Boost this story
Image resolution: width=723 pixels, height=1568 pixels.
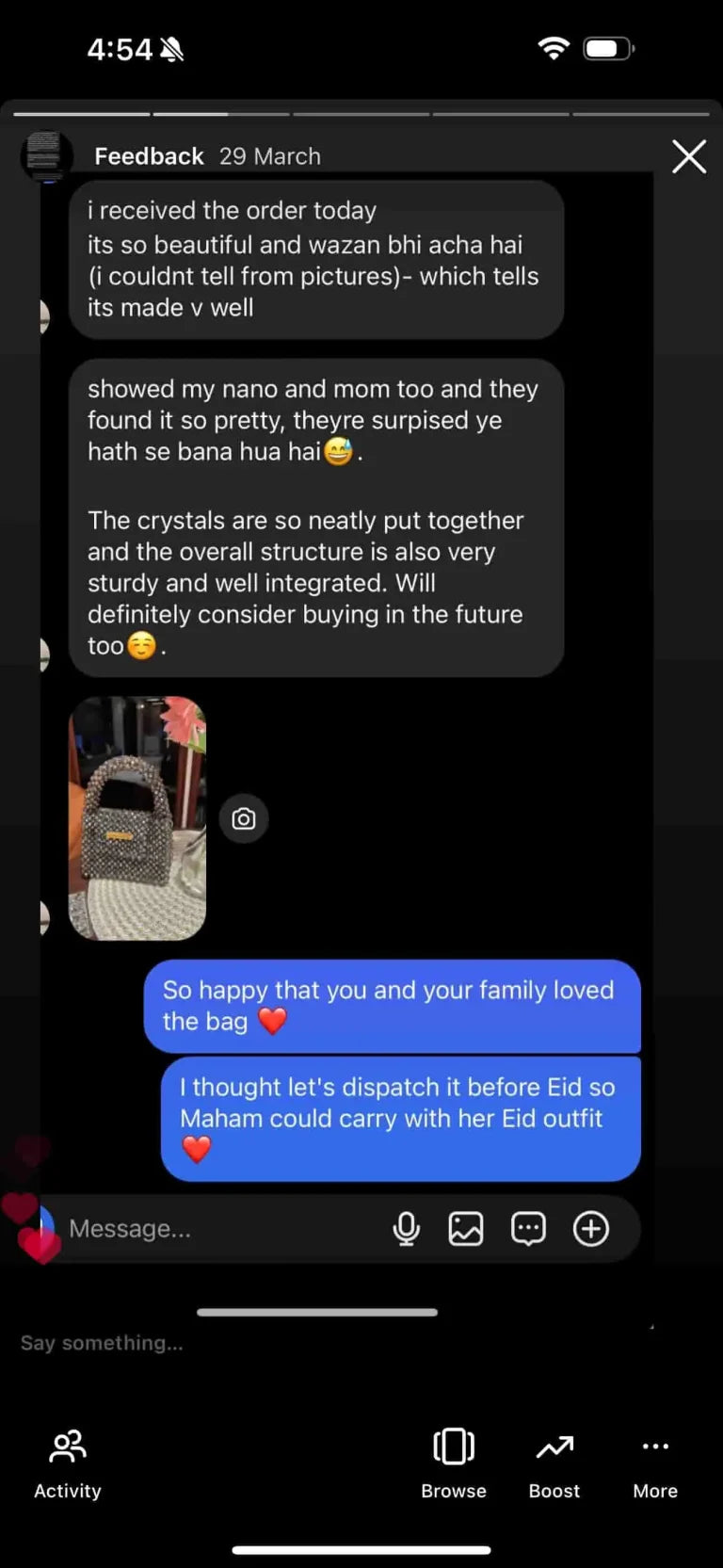pyautogui.click(x=554, y=1463)
